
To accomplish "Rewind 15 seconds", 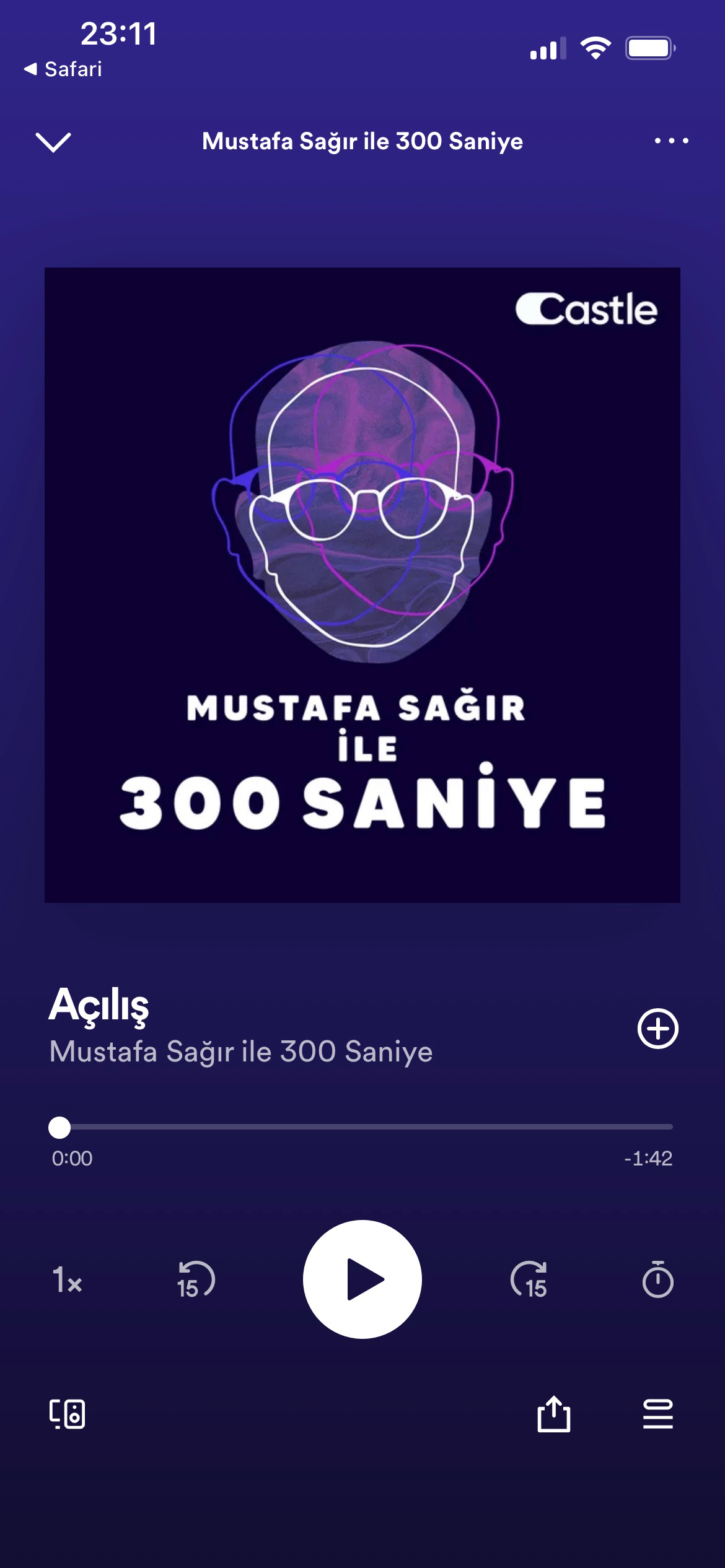I will coord(195,1279).
